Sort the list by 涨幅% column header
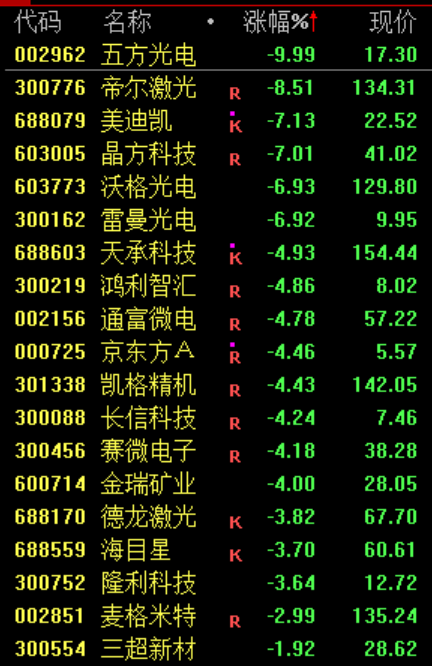Screen dimensions: 432x666 pos(280,22)
